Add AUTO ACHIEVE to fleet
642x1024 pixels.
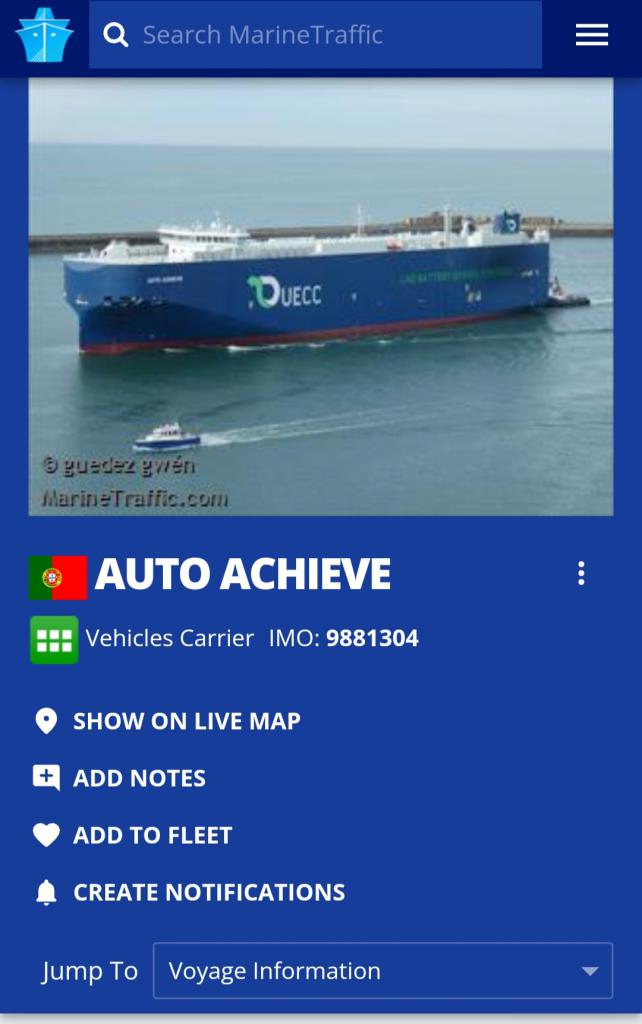[x=152, y=835]
